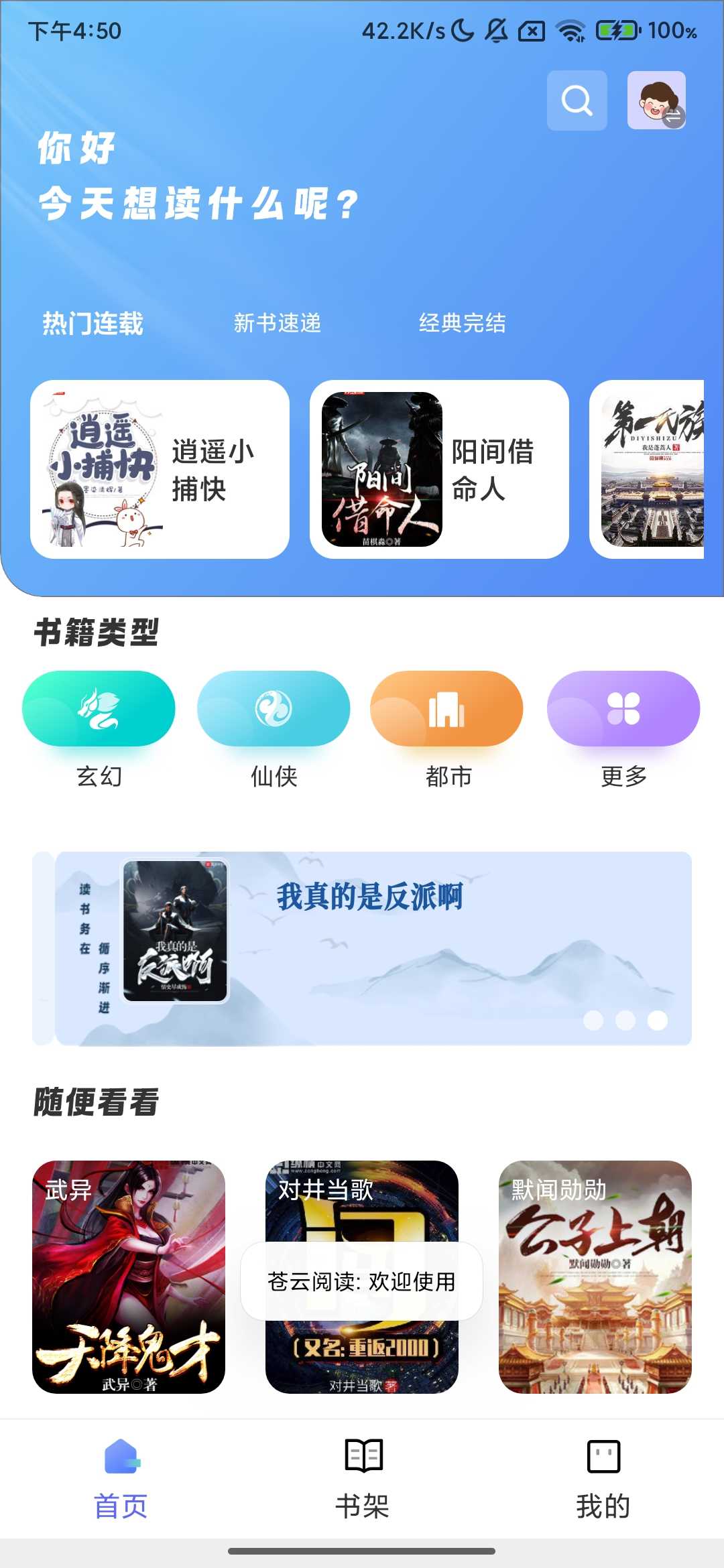Viewport: 724px width, 1568px height.
Task: Browse the 仙侠 category
Action: [x=274, y=727]
